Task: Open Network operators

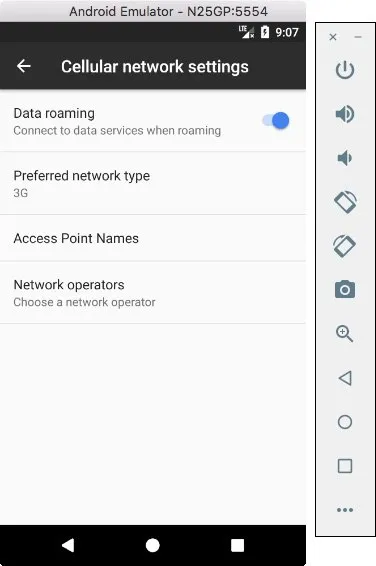Action: (x=153, y=293)
